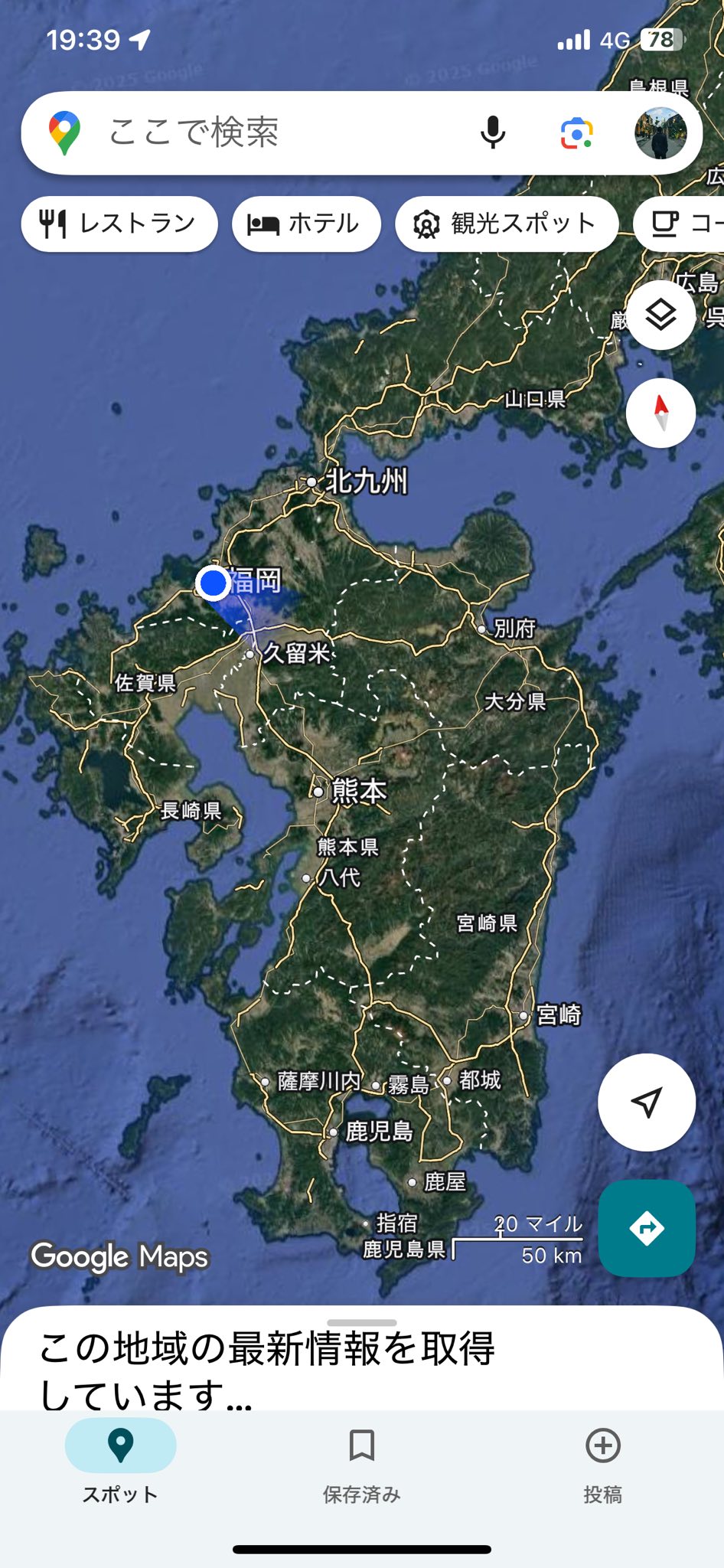This screenshot has height=1568, width=724.
Task: Filter map by 観光スポット
Action: (506, 224)
